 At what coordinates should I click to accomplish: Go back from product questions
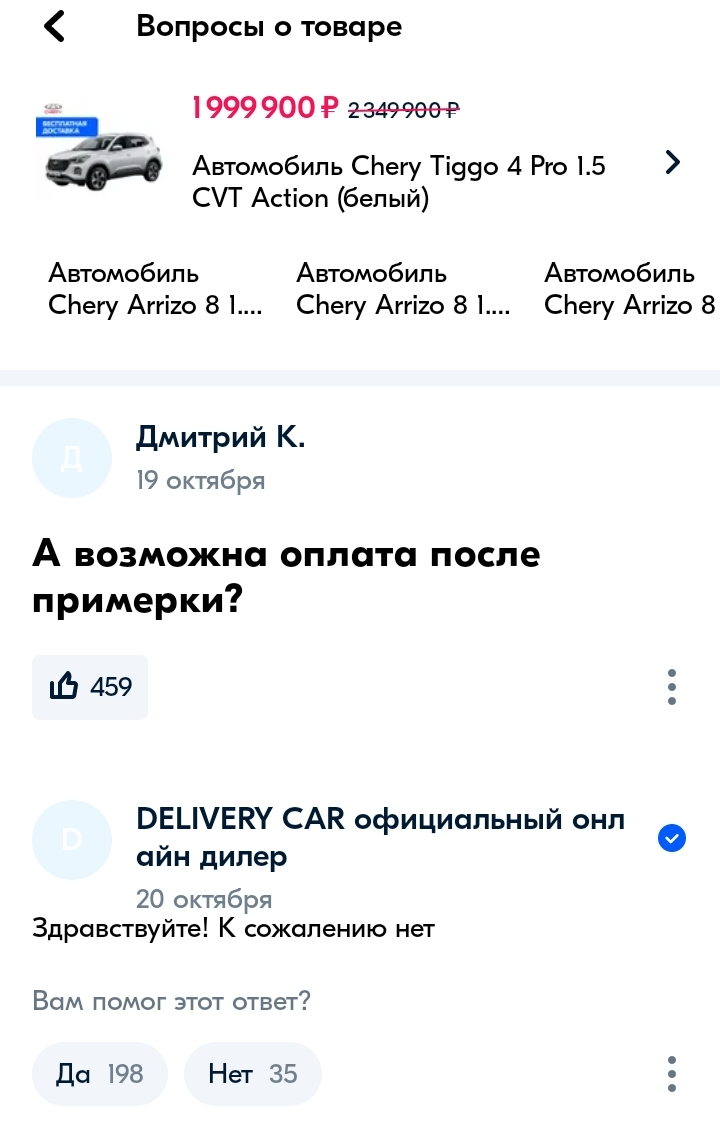coord(54,27)
